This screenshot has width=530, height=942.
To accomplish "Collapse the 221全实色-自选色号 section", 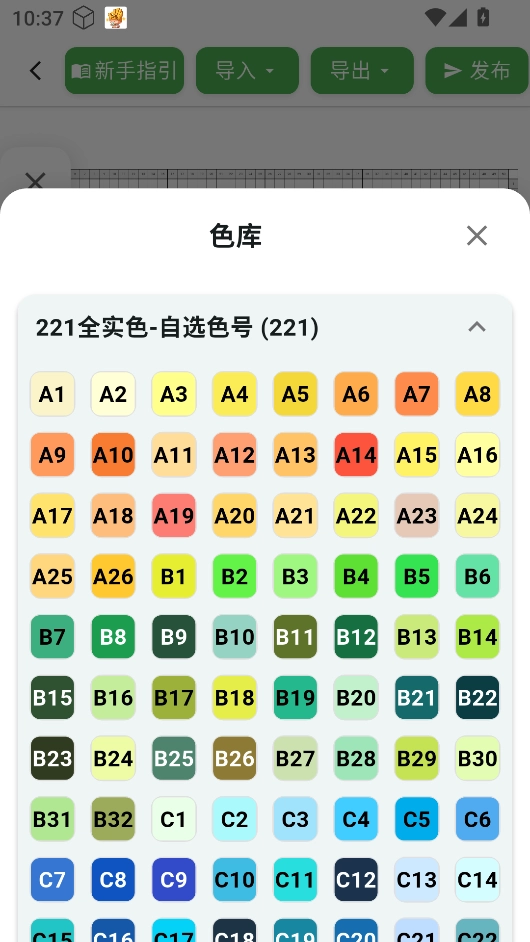I will (477, 327).
